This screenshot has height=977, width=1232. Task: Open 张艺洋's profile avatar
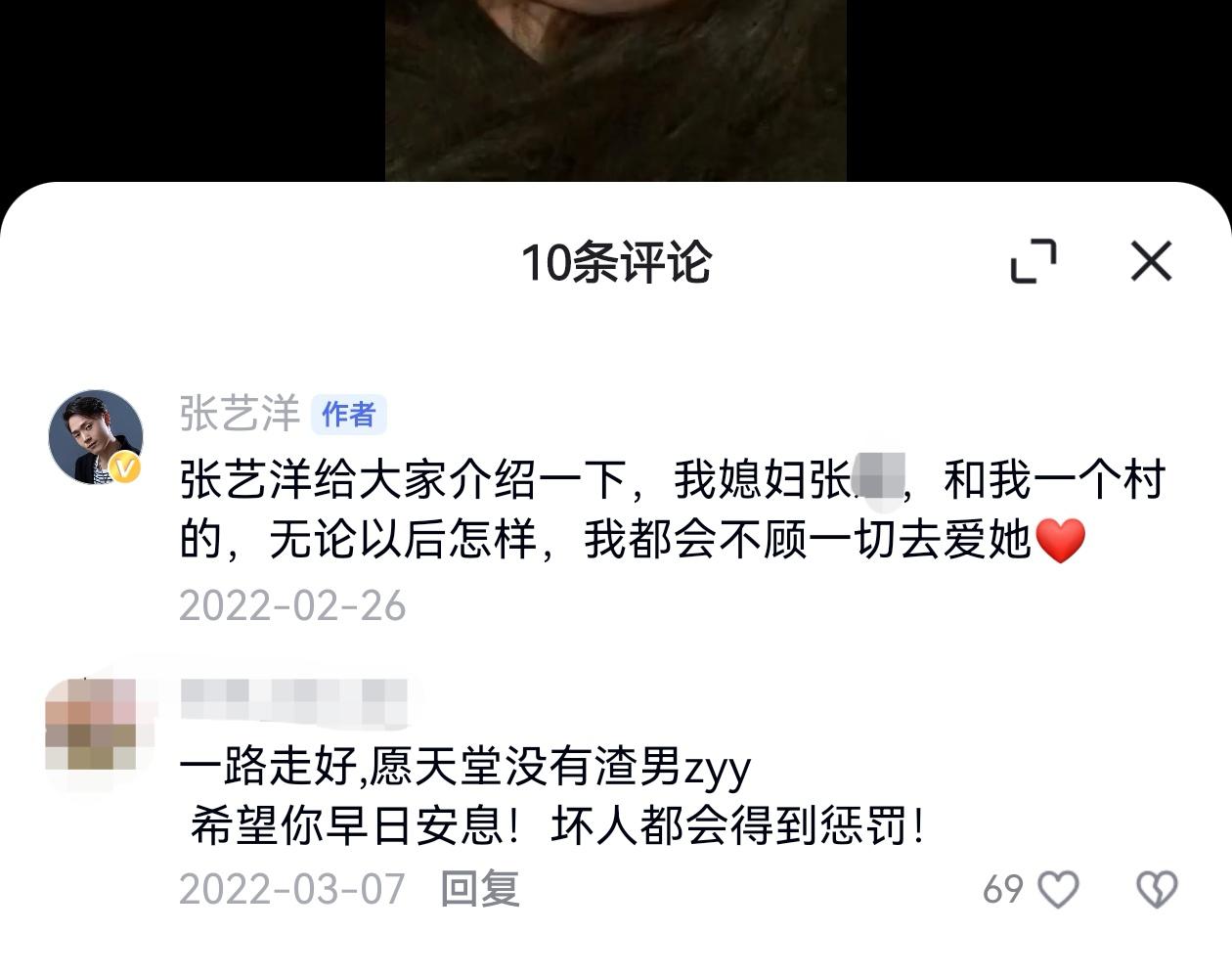[96, 437]
